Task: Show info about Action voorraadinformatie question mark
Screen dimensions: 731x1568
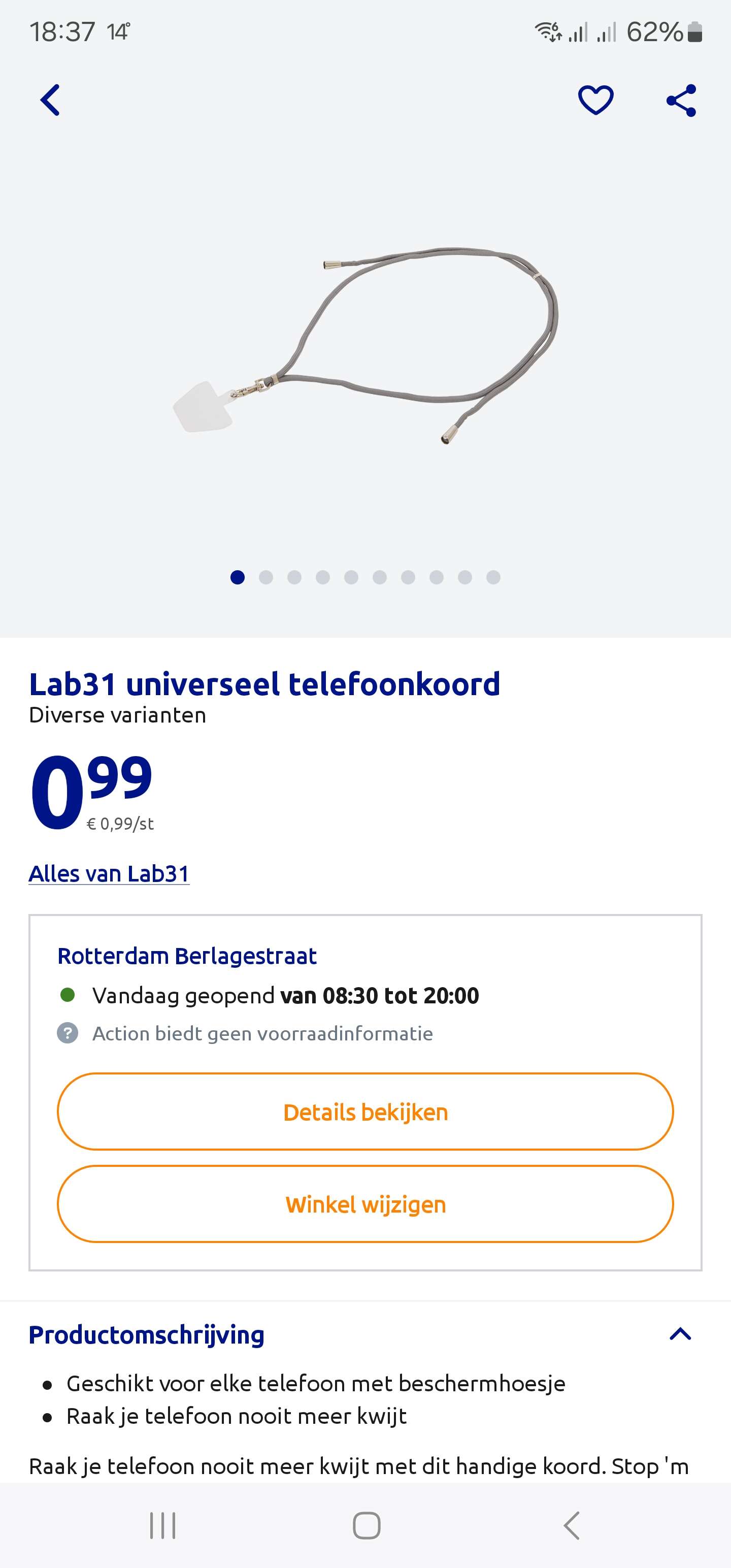Action: [x=68, y=1033]
